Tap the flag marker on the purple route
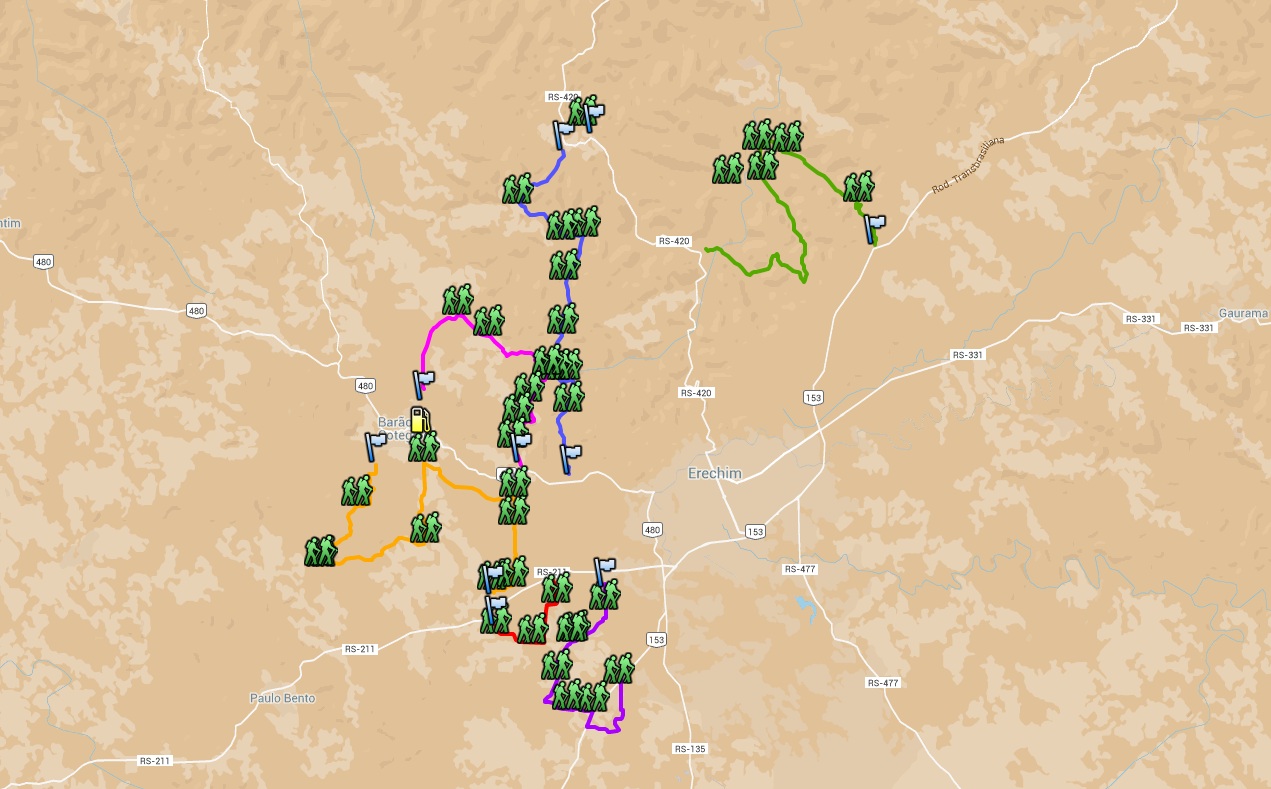Image resolution: width=1271 pixels, height=789 pixels. (x=603, y=572)
